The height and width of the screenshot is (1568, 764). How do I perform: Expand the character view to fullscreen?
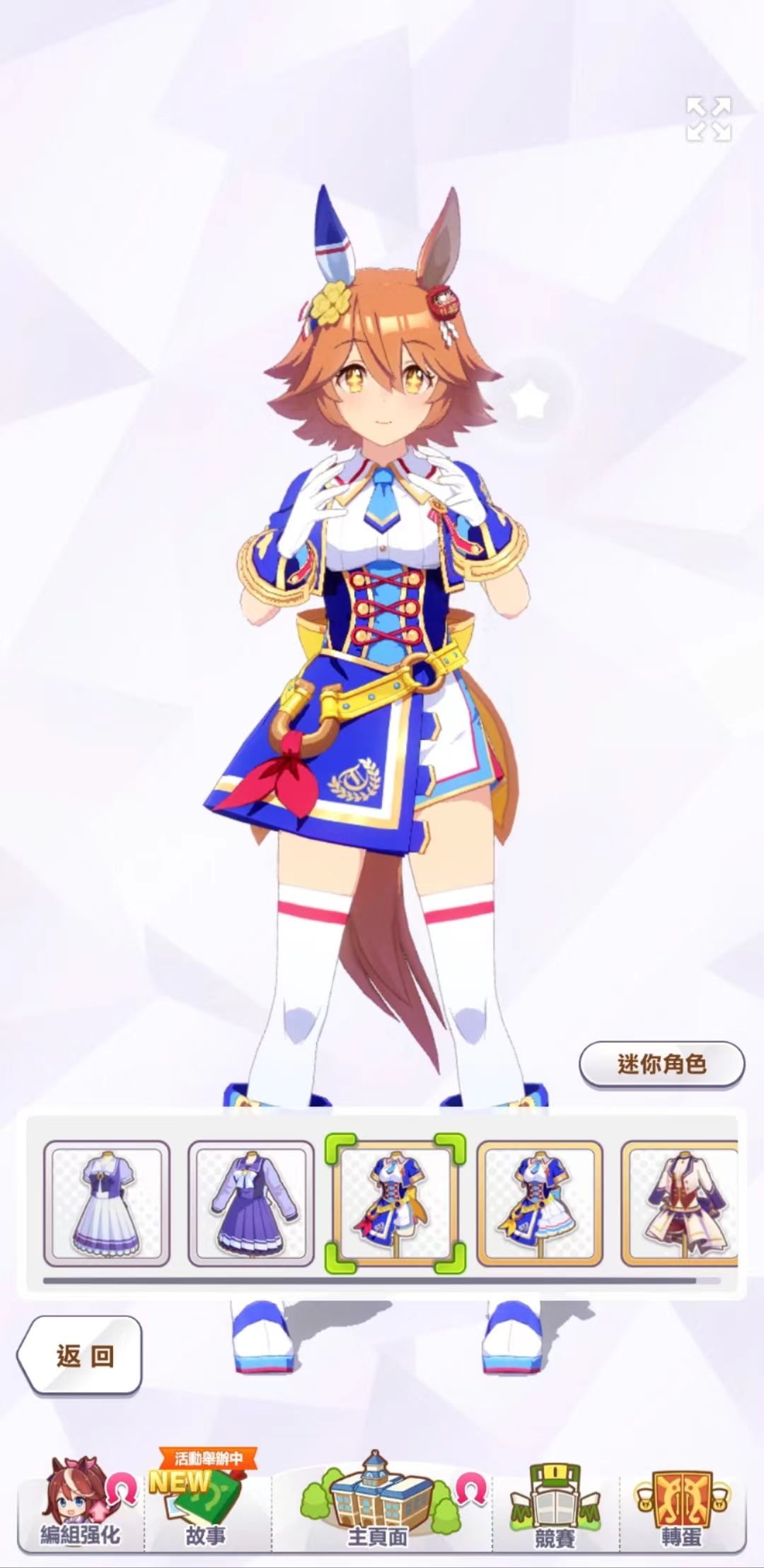tap(708, 119)
